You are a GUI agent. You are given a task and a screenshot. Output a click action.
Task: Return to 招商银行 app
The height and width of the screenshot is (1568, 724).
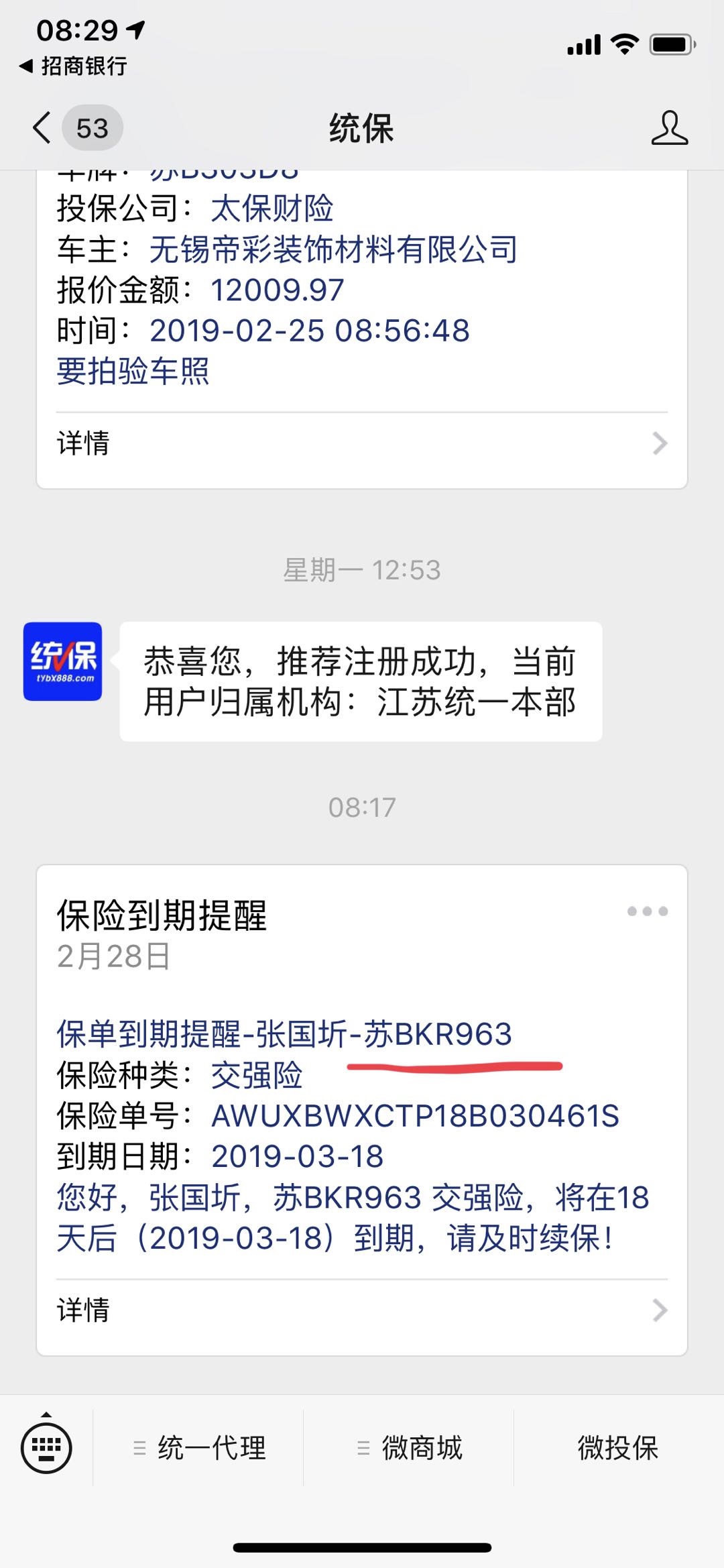pos(74,66)
